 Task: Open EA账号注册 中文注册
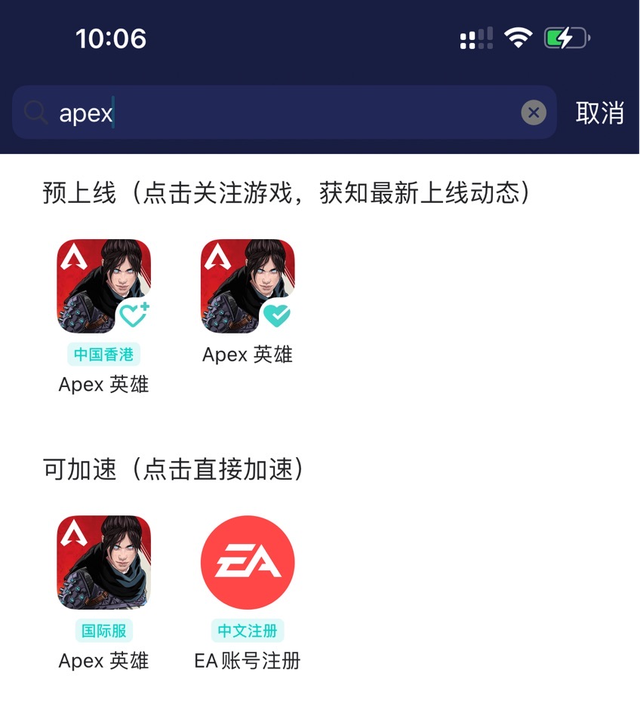(247, 562)
